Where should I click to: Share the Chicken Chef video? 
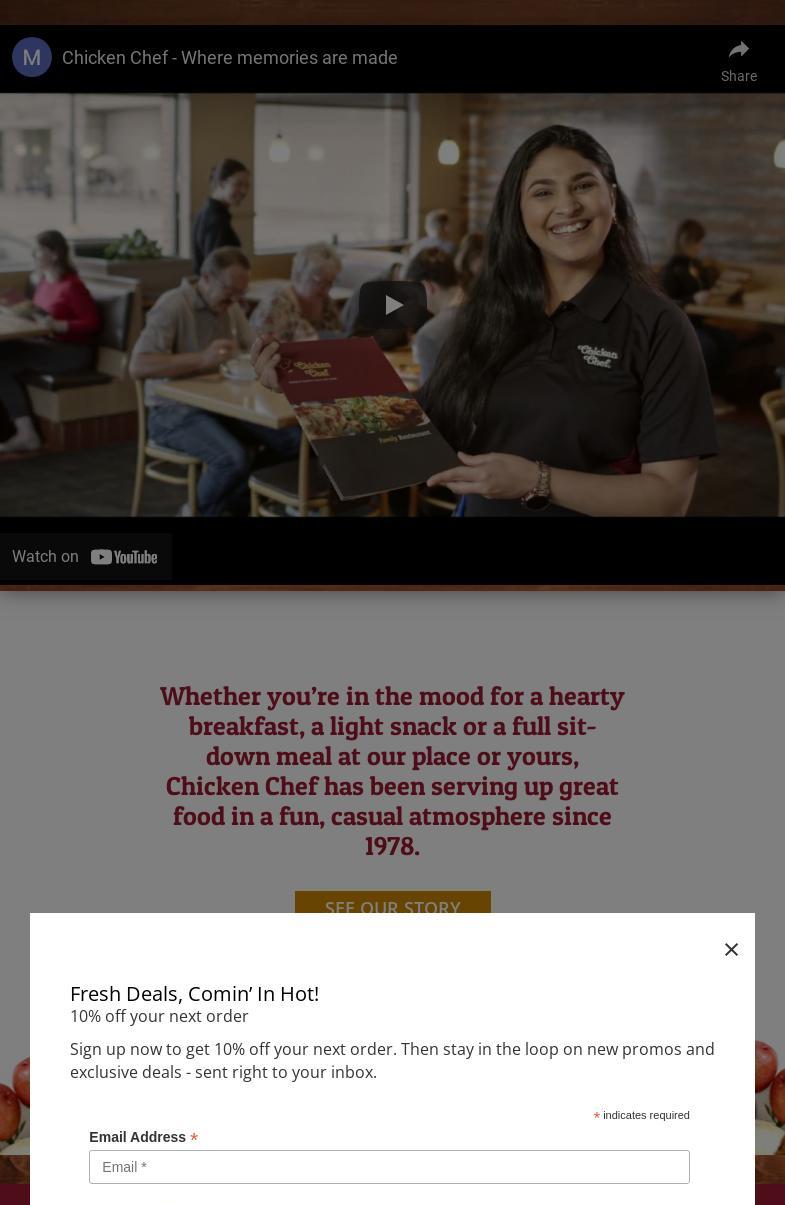click(x=738, y=60)
